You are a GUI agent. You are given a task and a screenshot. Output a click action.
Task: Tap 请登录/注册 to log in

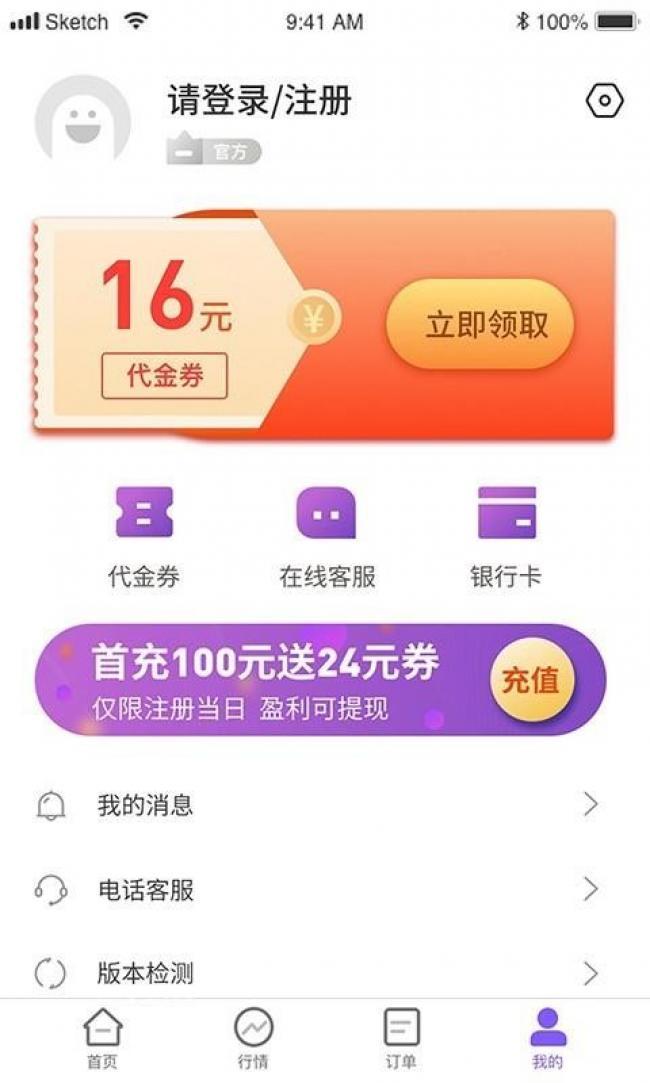pyautogui.click(x=260, y=100)
